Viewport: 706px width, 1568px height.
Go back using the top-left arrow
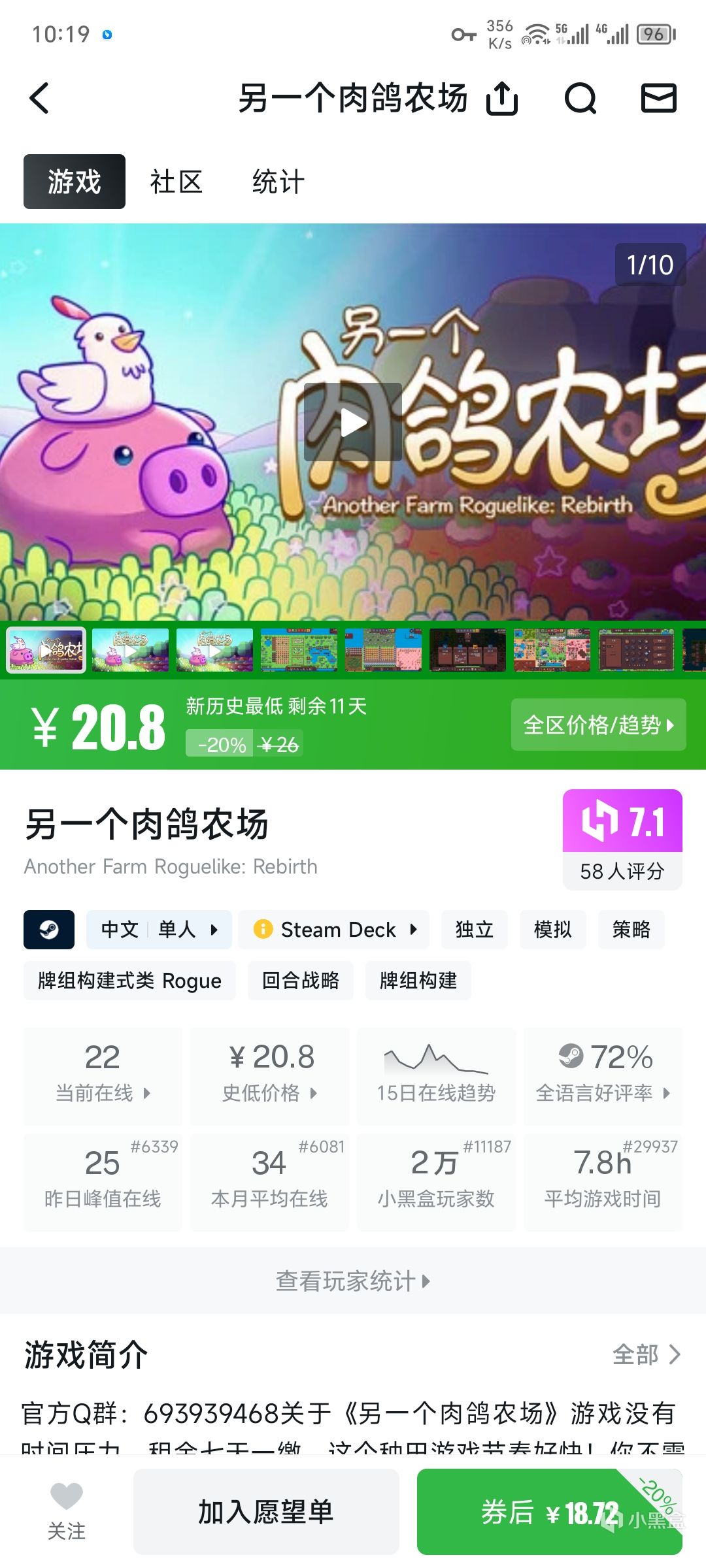tap(40, 99)
